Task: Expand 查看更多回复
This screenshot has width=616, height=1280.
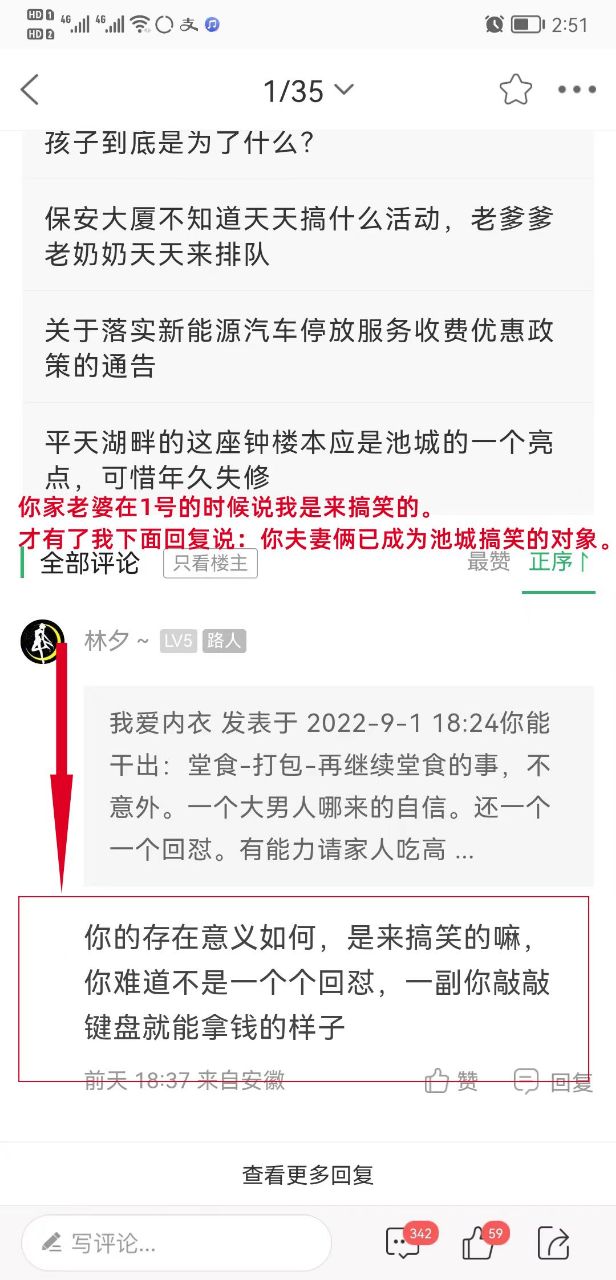Action: pos(308,1174)
